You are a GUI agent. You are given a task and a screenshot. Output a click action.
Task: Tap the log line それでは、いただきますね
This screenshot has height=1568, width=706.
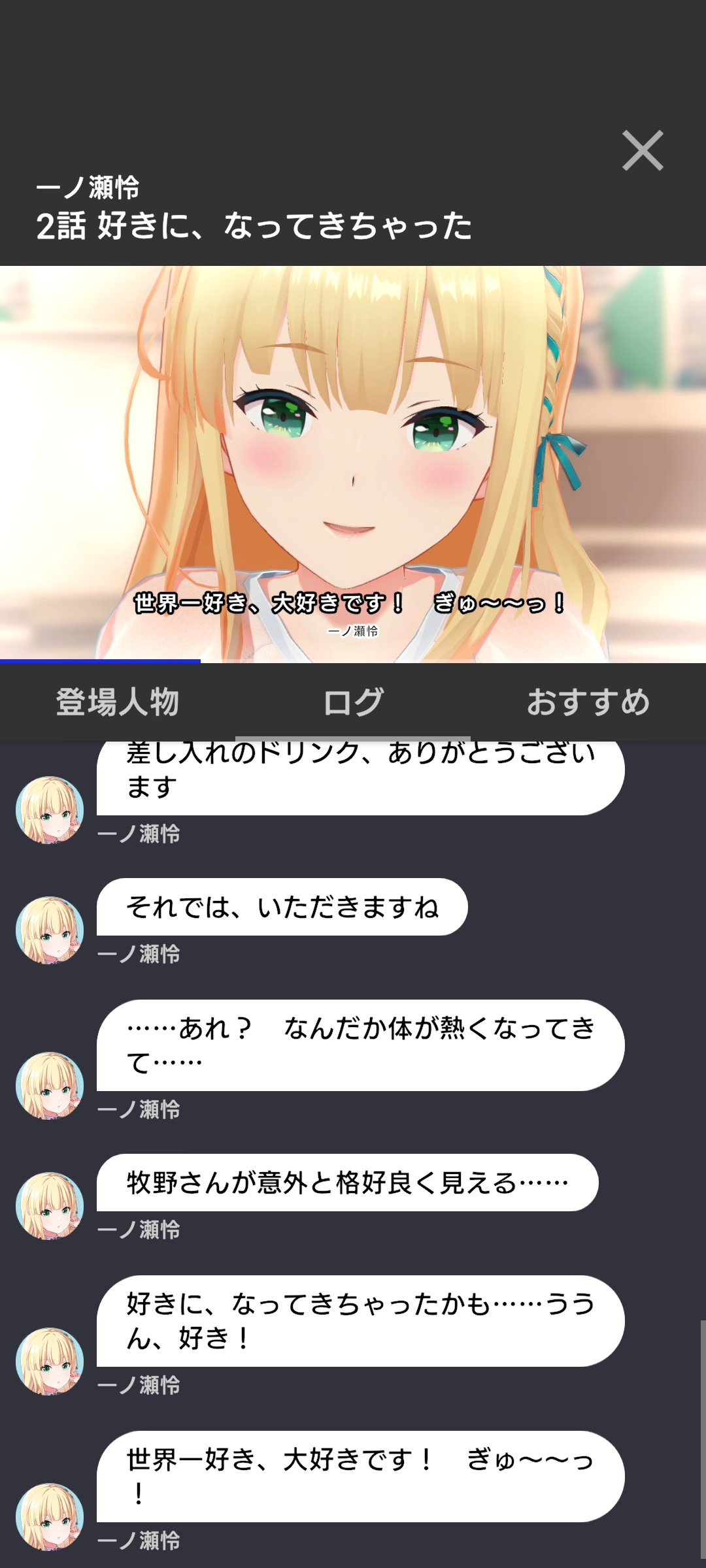[x=282, y=907]
